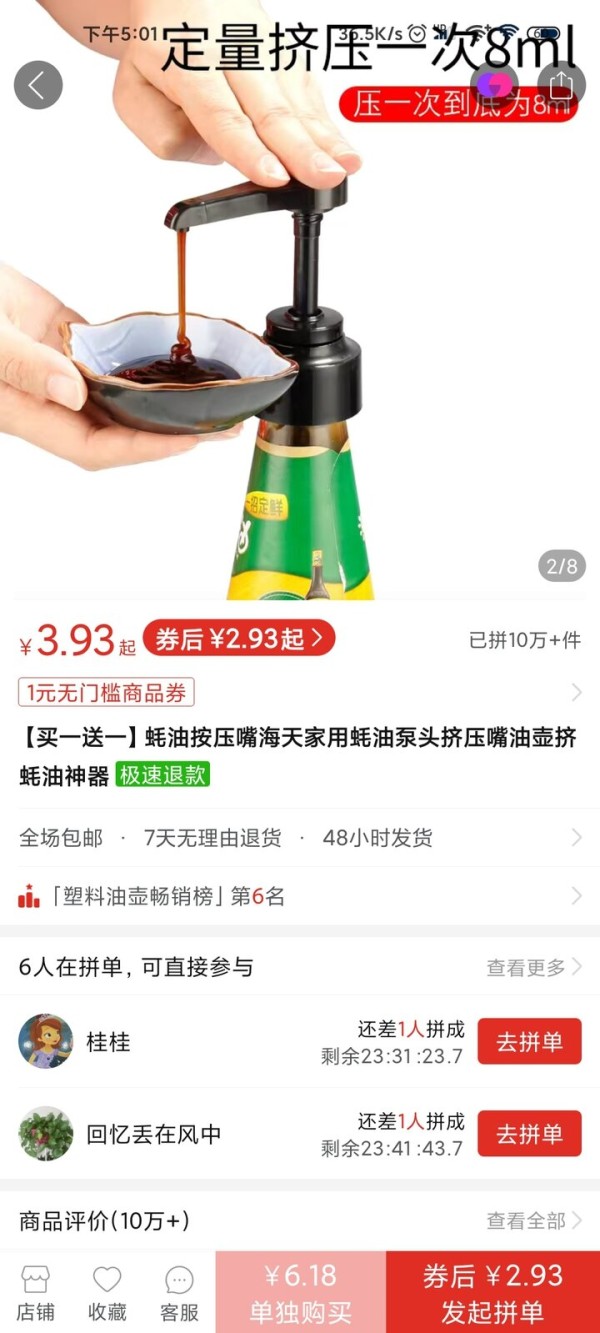Go back using the arrow icon
Screen dimensions: 600x1333
tap(38, 86)
